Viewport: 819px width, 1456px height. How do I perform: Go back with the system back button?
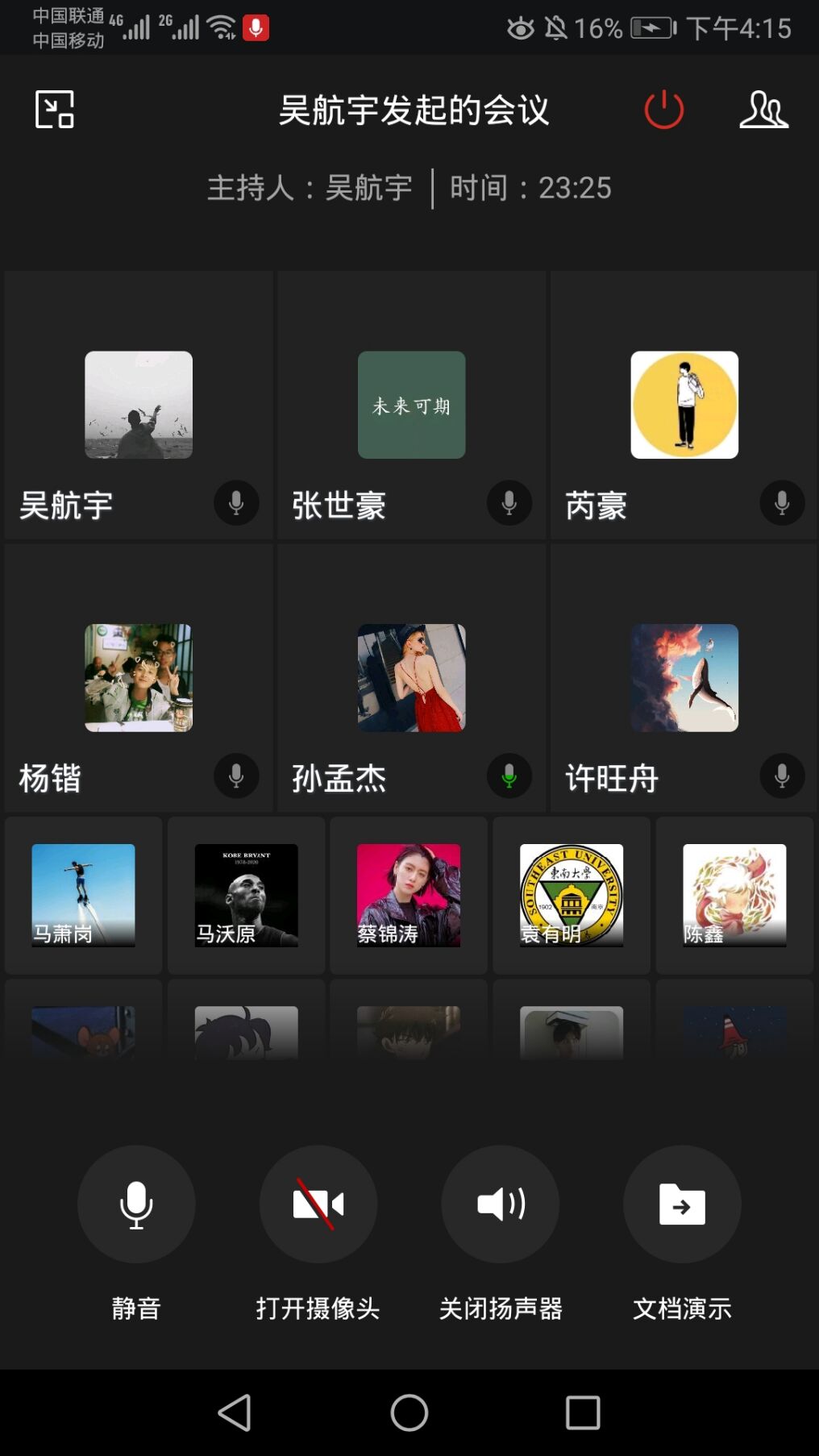[235, 1412]
